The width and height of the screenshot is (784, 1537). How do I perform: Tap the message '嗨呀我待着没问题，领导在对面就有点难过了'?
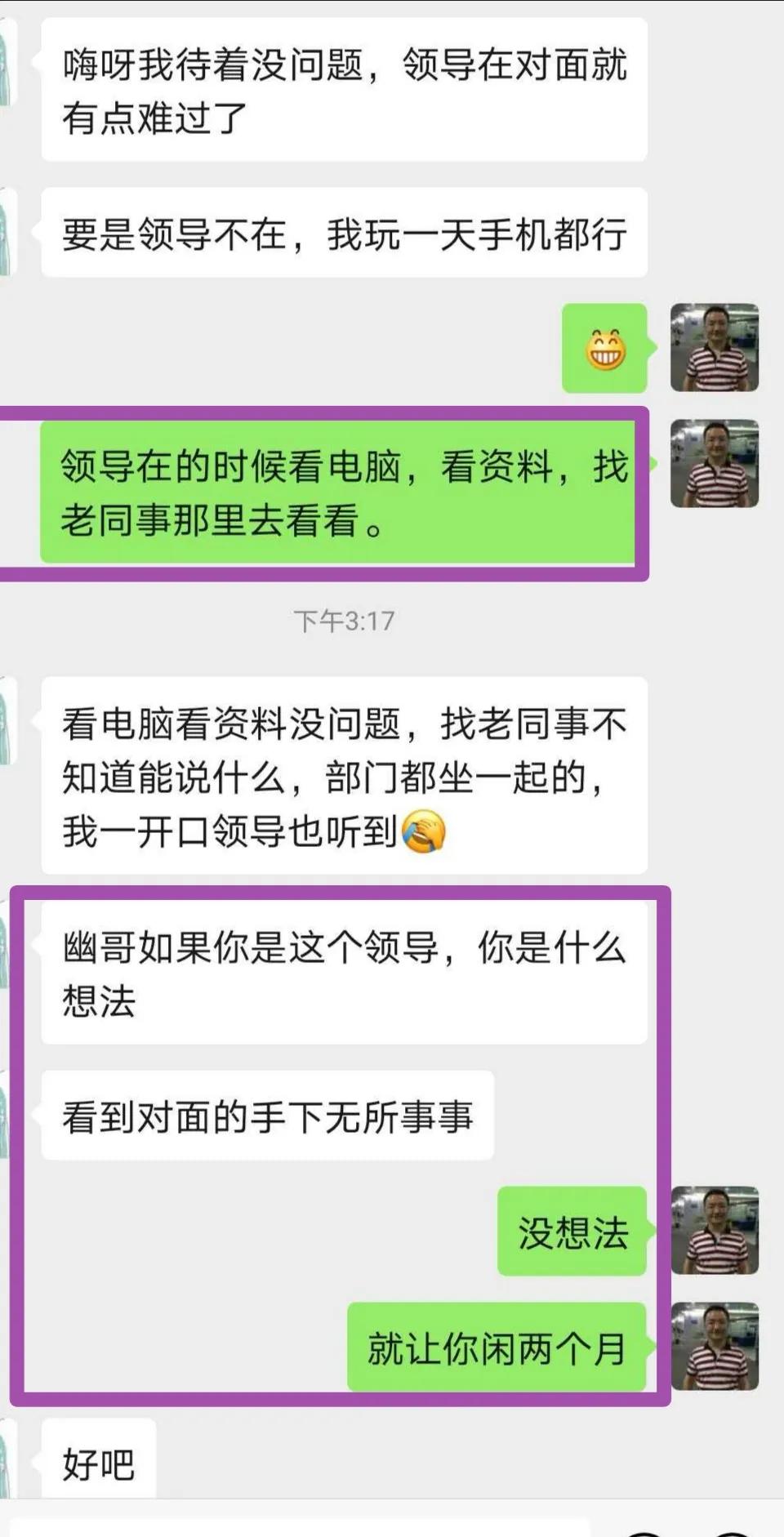tap(343, 90)
